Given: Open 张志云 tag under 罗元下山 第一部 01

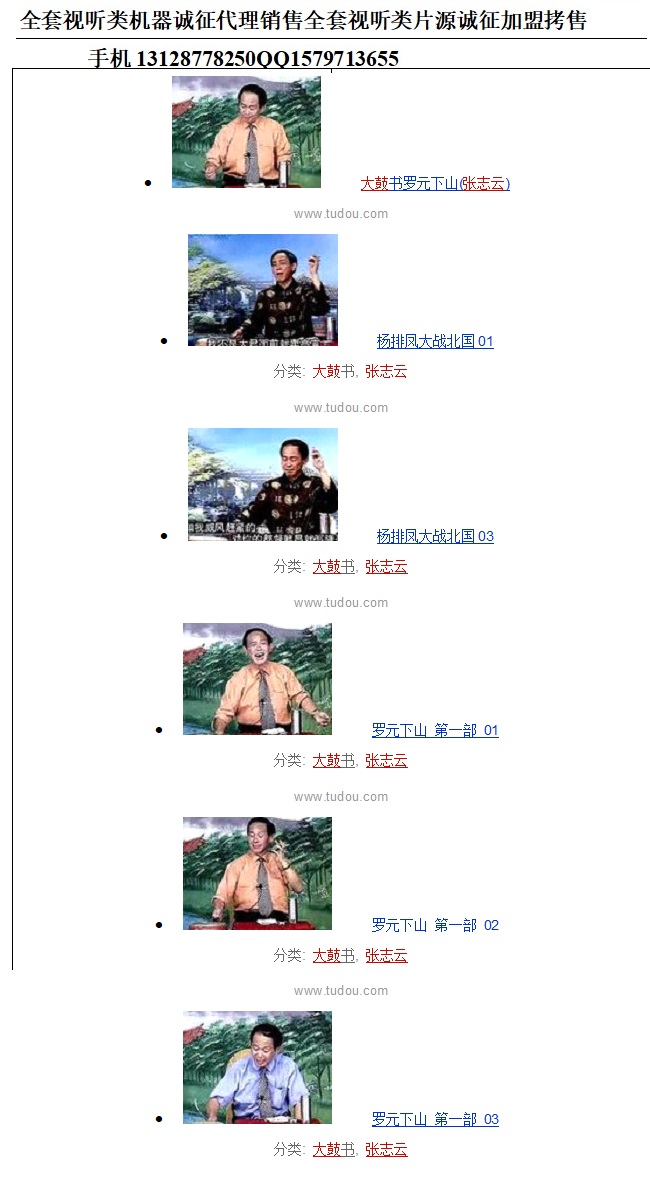Looking at the screenshot, I should click(386, 761).
